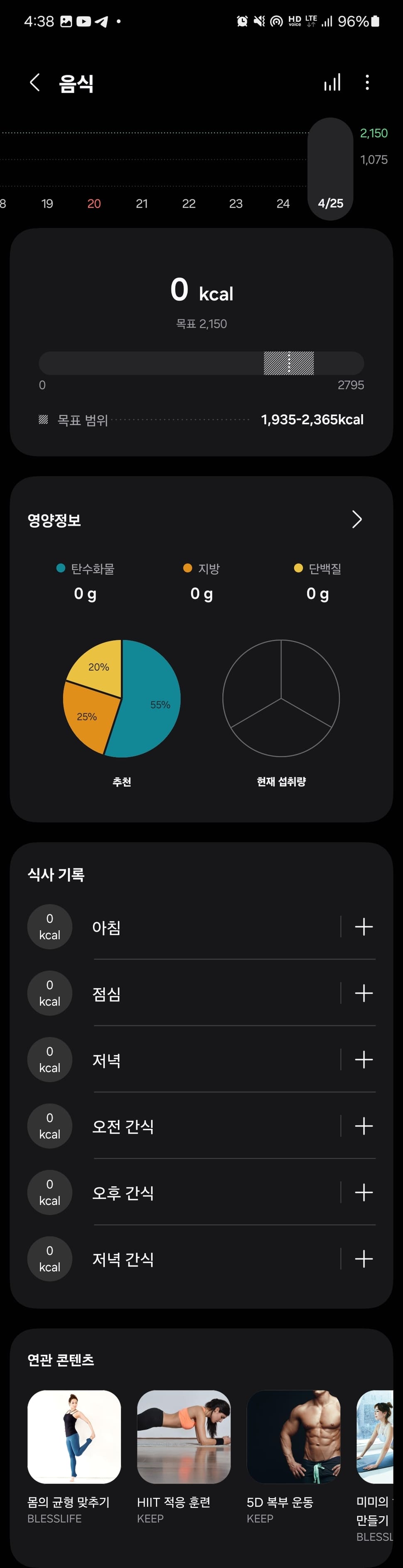Open the 점심 meal record
Viewport: 403px width, 1568px height.
[x=183, y=993]
